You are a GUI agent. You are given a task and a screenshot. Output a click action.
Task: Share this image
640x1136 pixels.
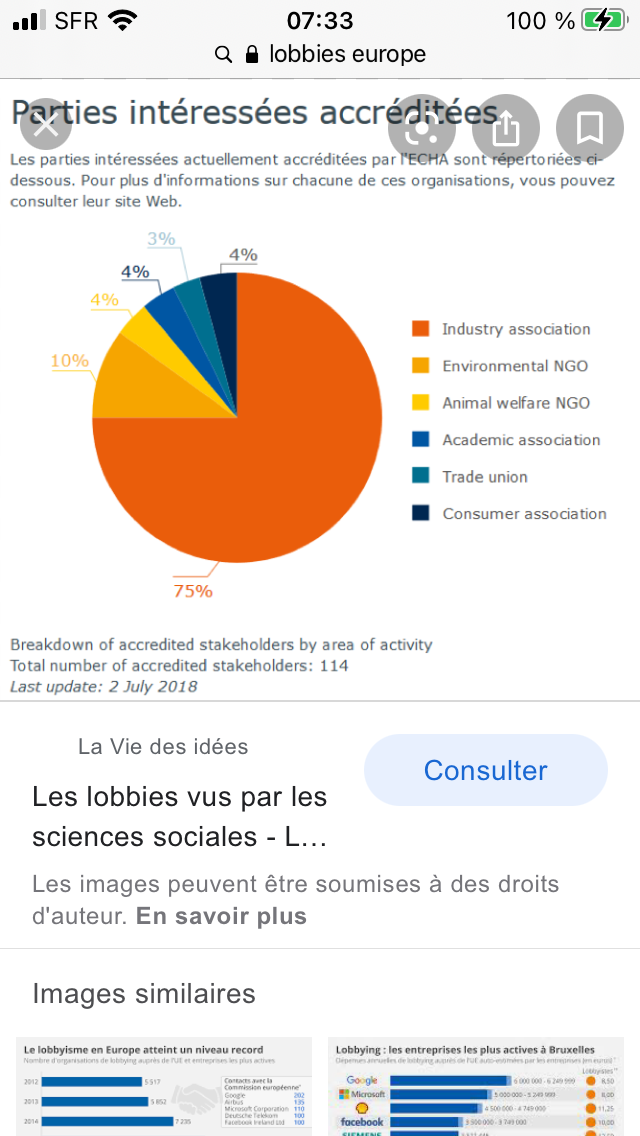pyautogui.click(x=506, y=128)
